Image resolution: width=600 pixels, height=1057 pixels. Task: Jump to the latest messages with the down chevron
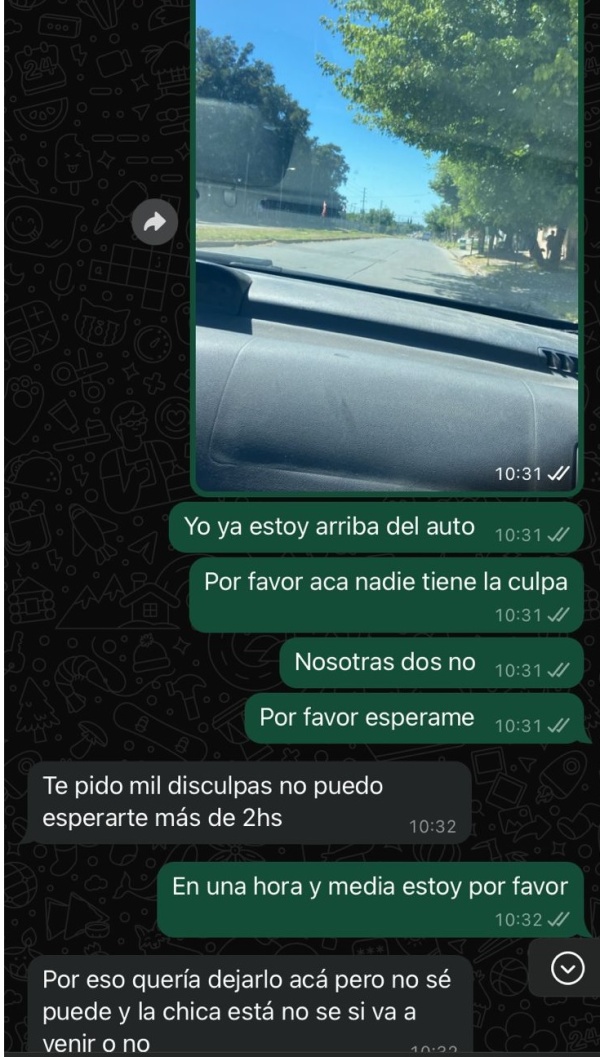567,968
